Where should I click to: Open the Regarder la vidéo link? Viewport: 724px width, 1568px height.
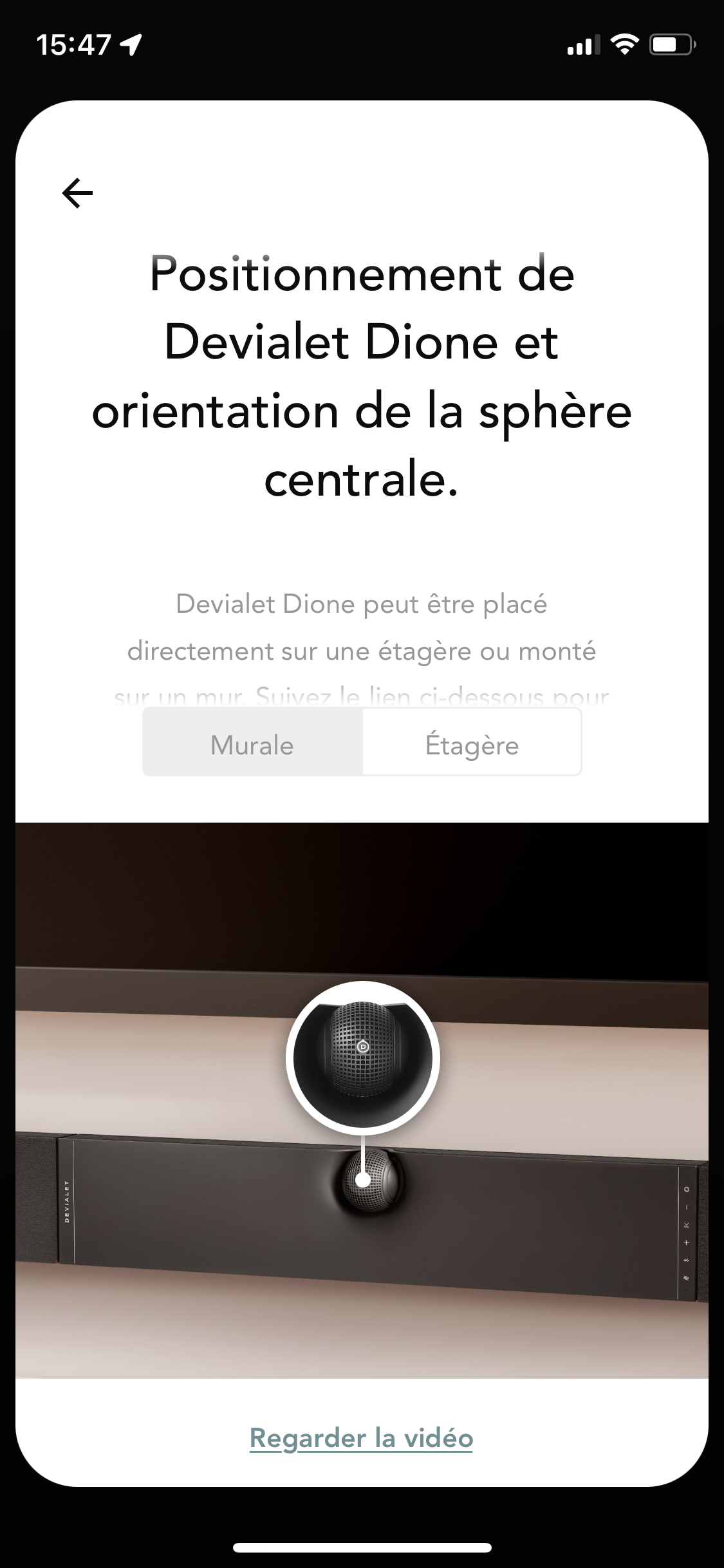(361, 1438)
